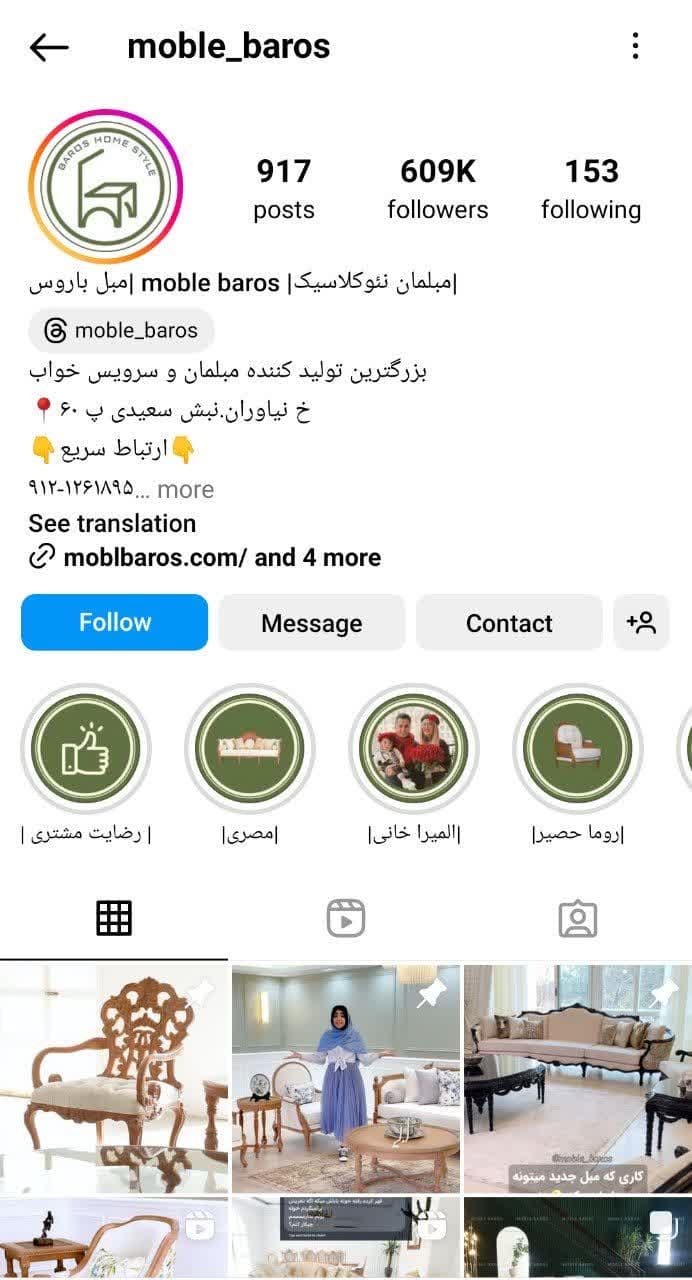Open suggested accounts with add-person icon

641,623
